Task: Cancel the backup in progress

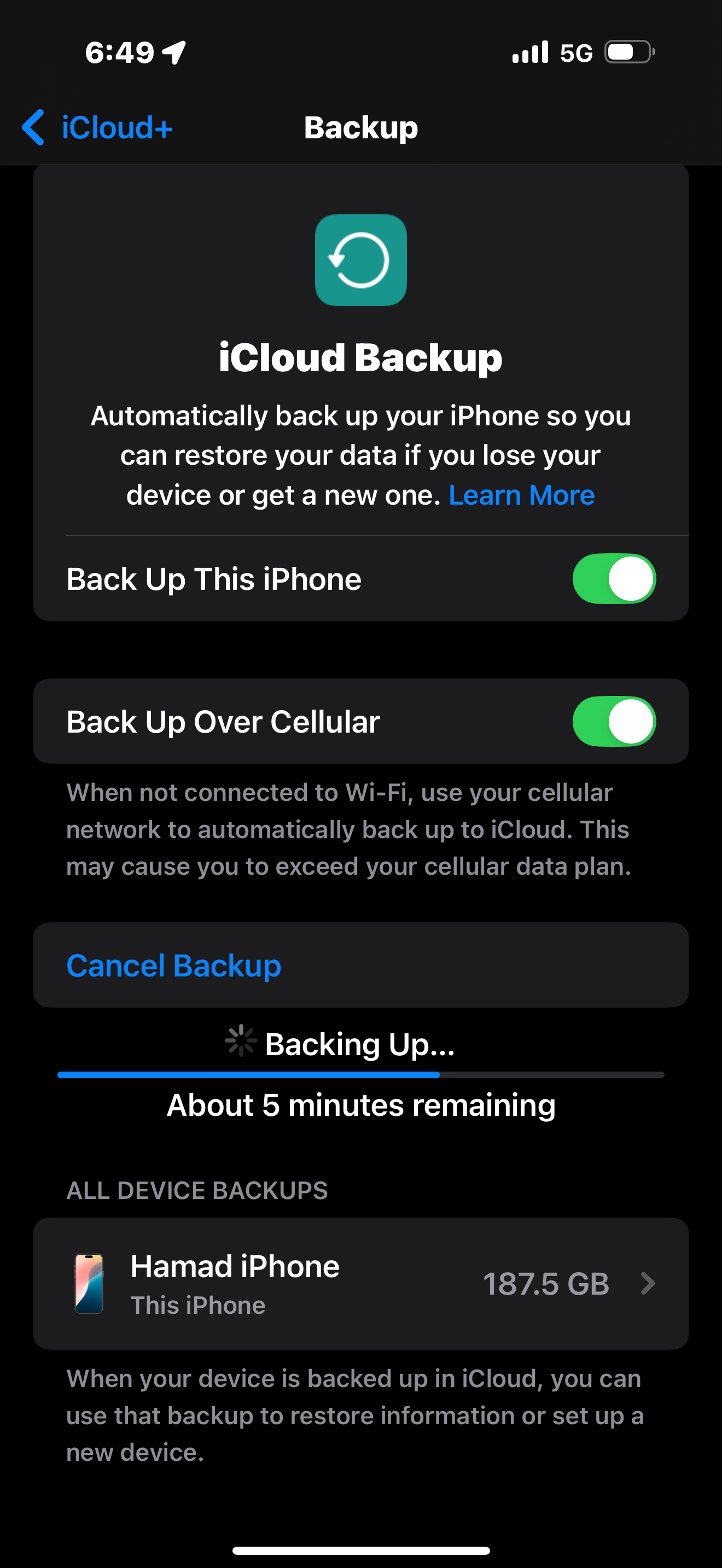Action: pyautogui.click(x=174, y=966)
